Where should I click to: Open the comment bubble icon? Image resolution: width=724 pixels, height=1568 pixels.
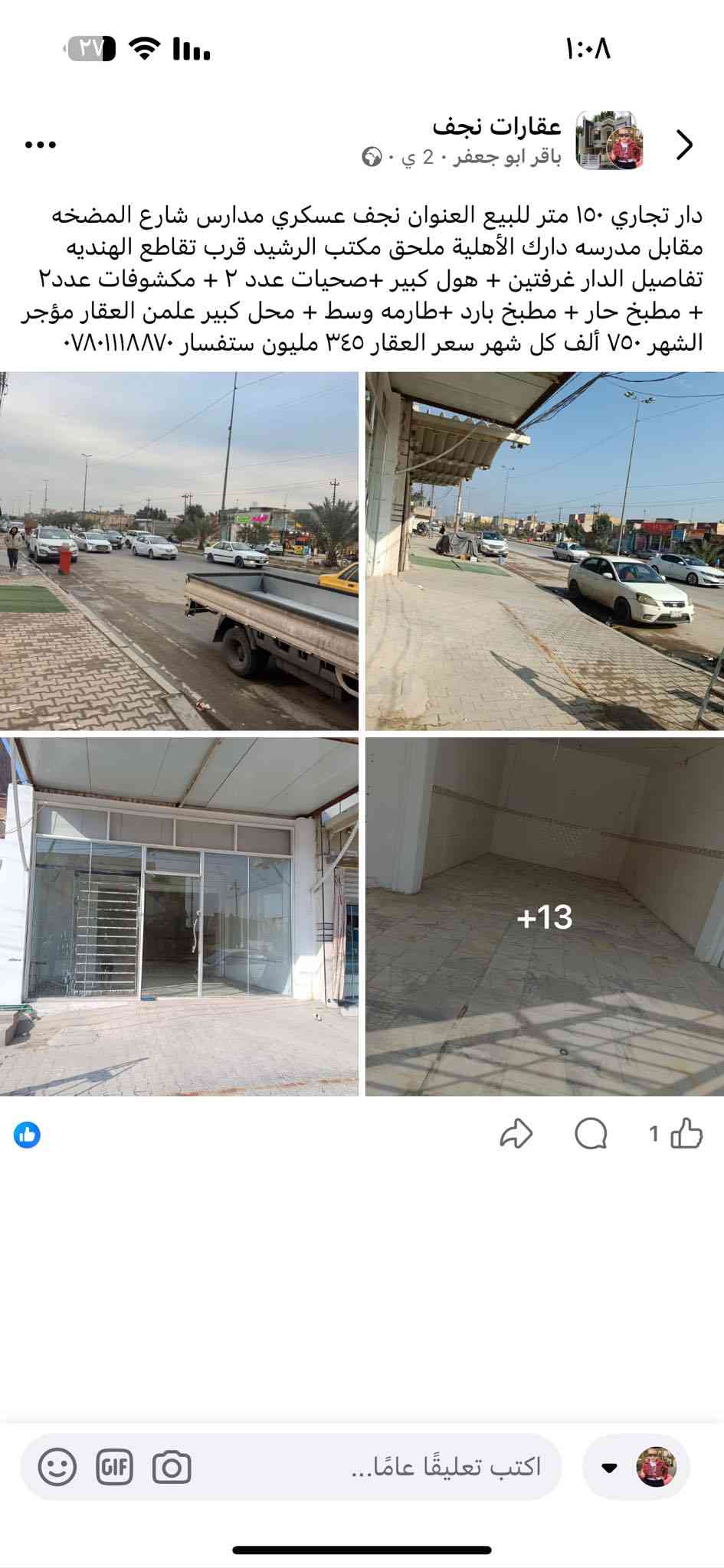coord(591,1134)
